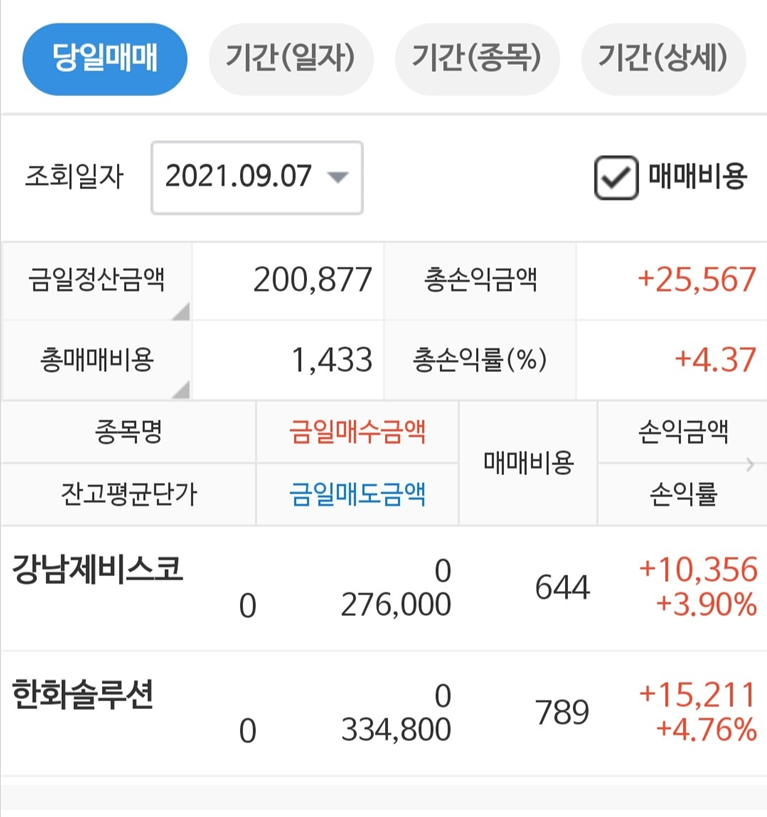
Task: Switch to the 기간(종목) tab
Action: (x=477, y=59)
